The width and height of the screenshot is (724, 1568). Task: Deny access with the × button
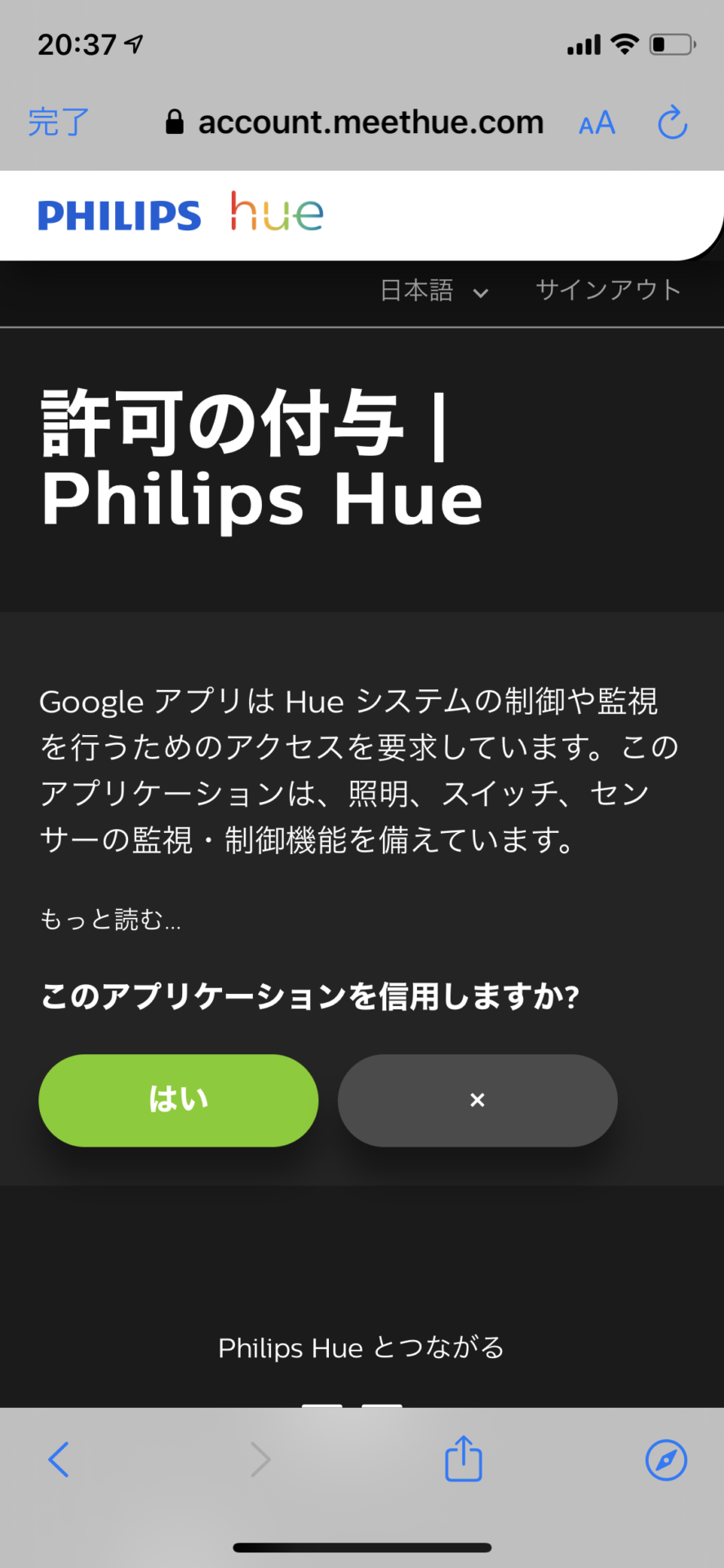(x=477, y=1100)
